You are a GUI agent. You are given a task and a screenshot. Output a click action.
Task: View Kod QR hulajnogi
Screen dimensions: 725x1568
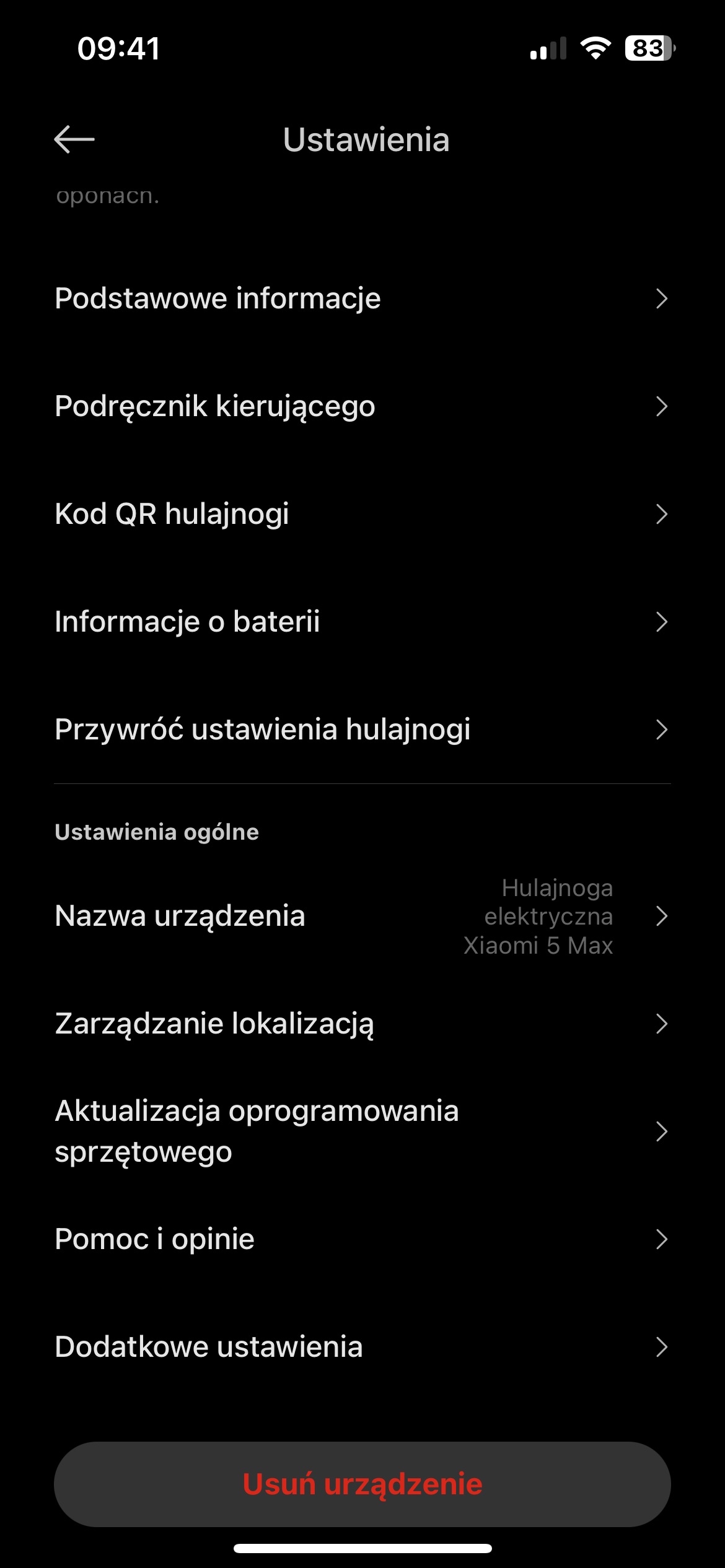362,514
